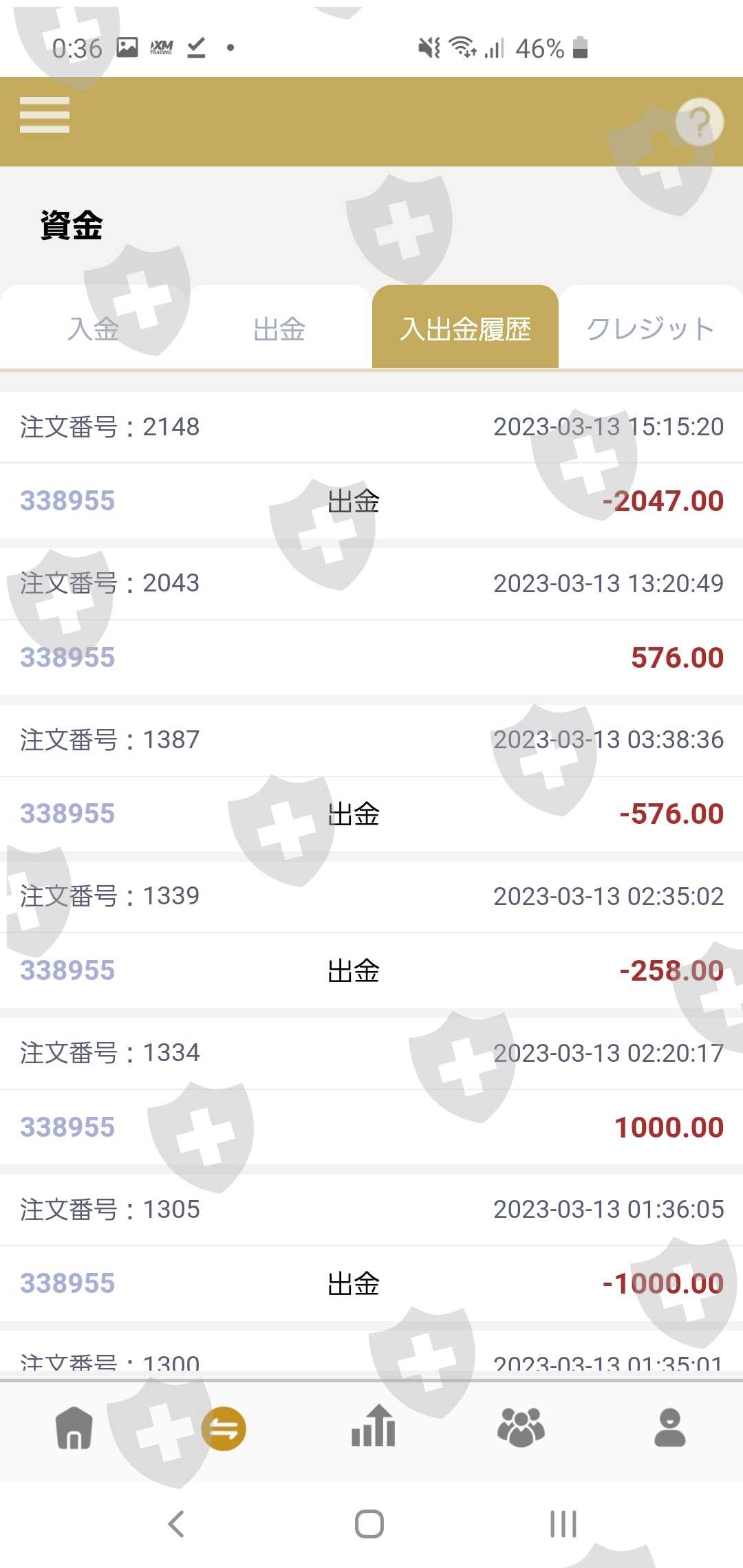Switch to the クレジット credit tab

pyautogui.click(x=650, y=329)
